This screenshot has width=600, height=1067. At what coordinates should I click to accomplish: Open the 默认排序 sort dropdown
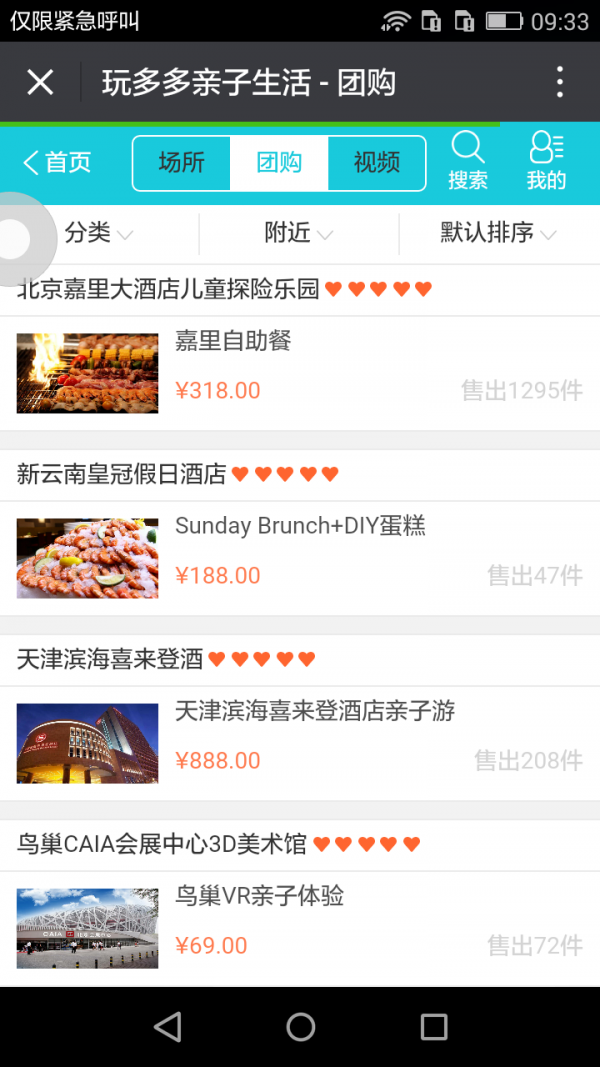point(498,234)
